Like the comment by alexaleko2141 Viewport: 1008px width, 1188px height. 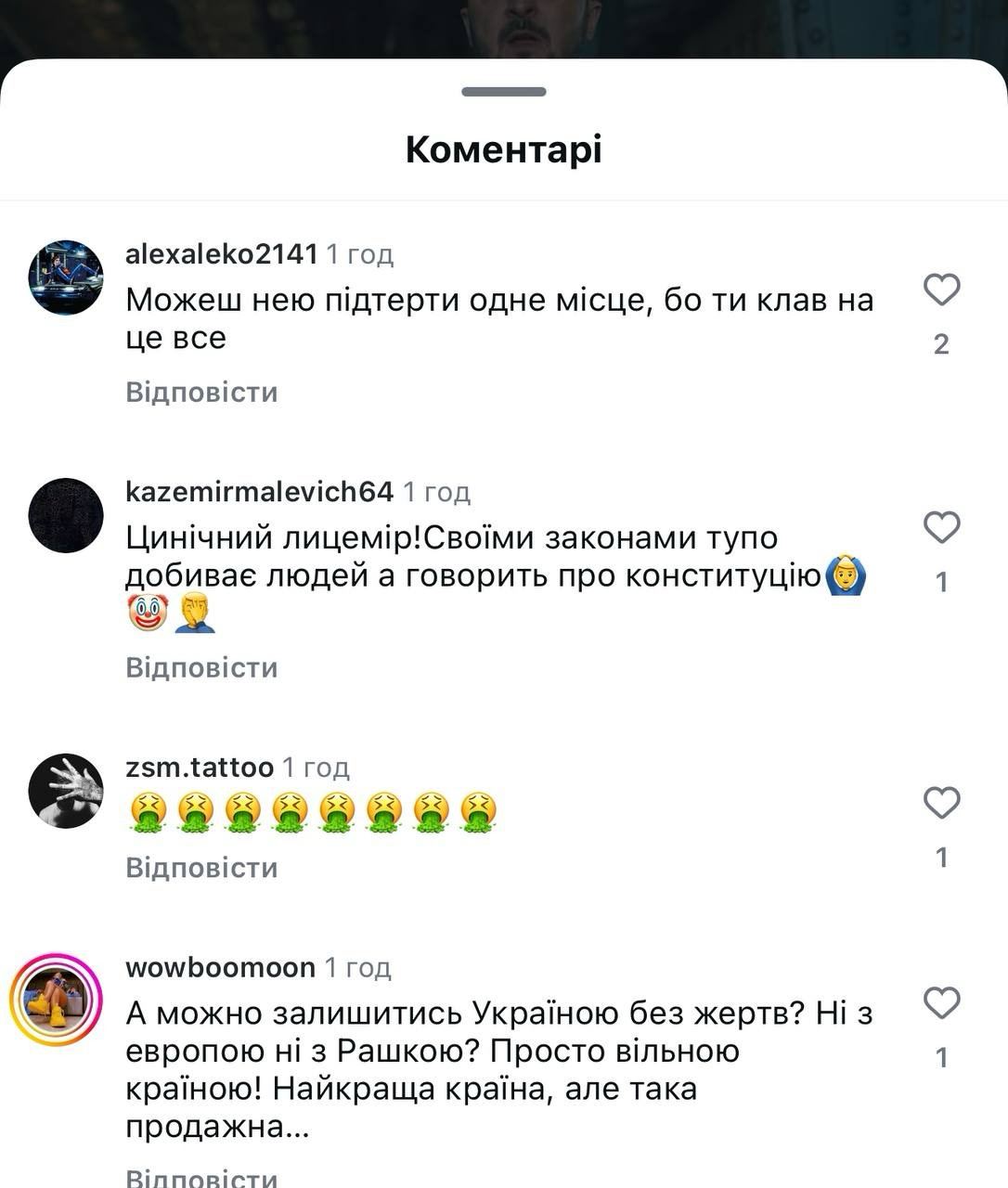pyautogui.click(x=941, y=291)
